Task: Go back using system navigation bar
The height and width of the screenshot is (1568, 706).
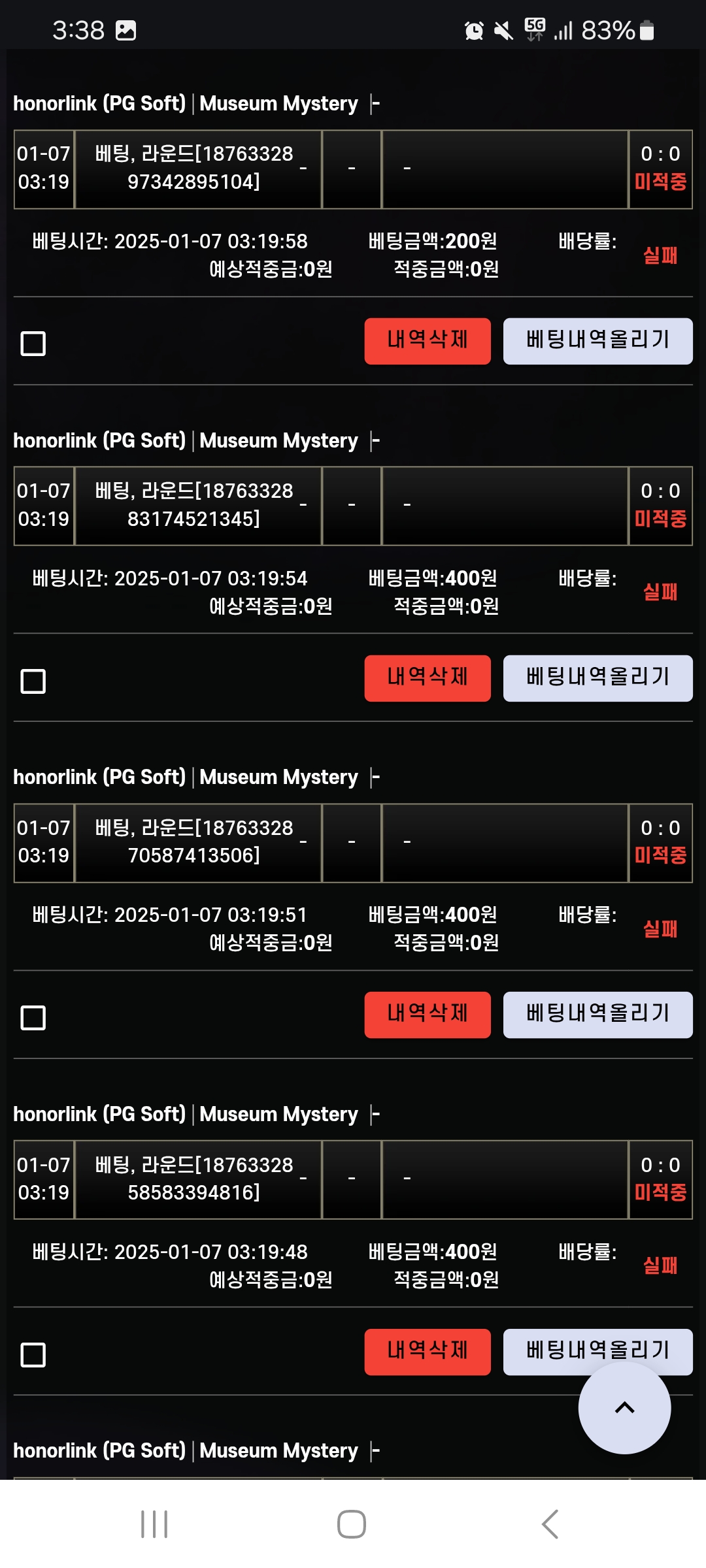Action: point(550,1524)
